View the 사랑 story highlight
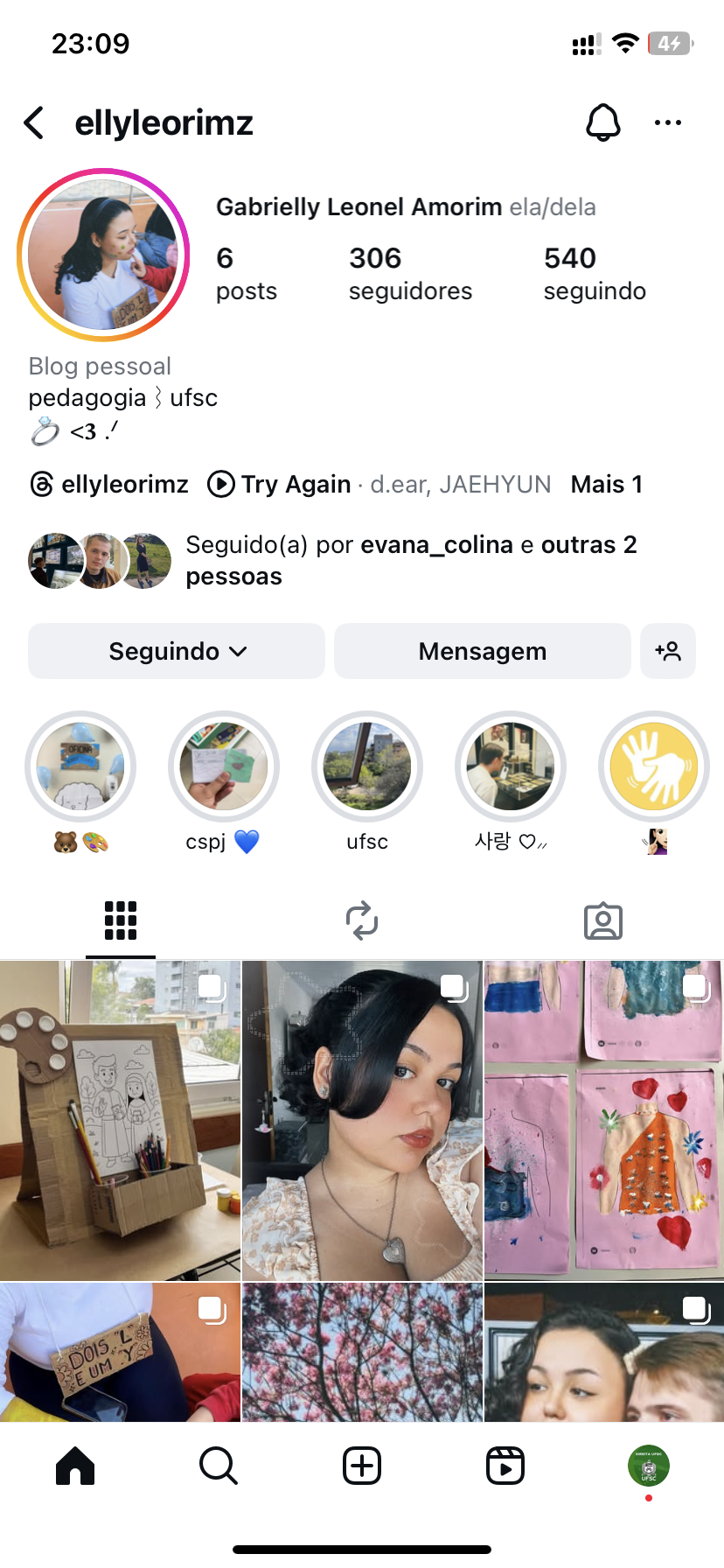This screenshot has height=1568, width=724. pos(511,767)
